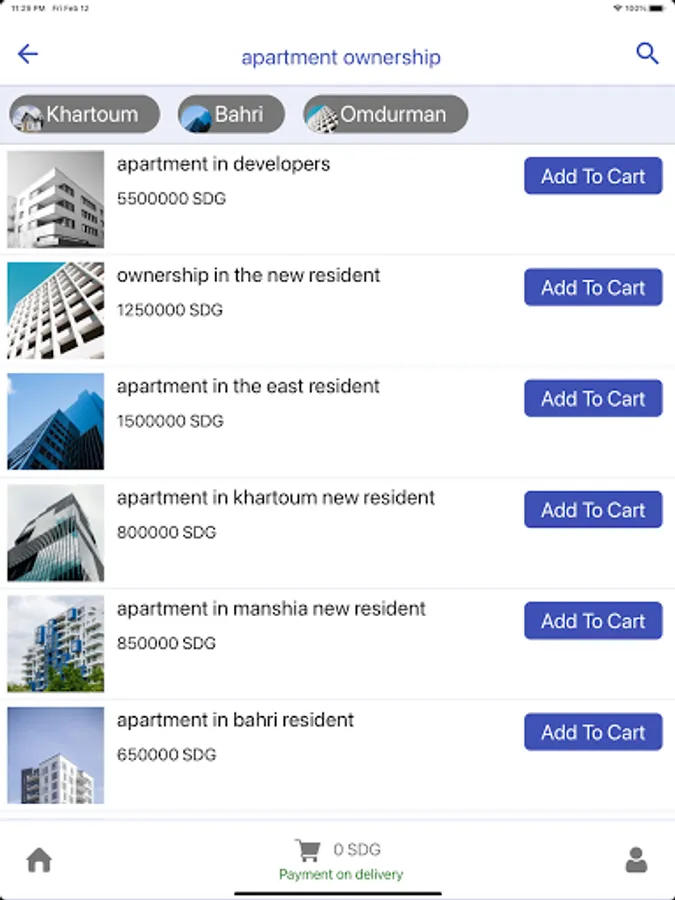Add apartment in manshia new resident to cart
Viewport: 675px width, 900px height.
coord(593,621)
